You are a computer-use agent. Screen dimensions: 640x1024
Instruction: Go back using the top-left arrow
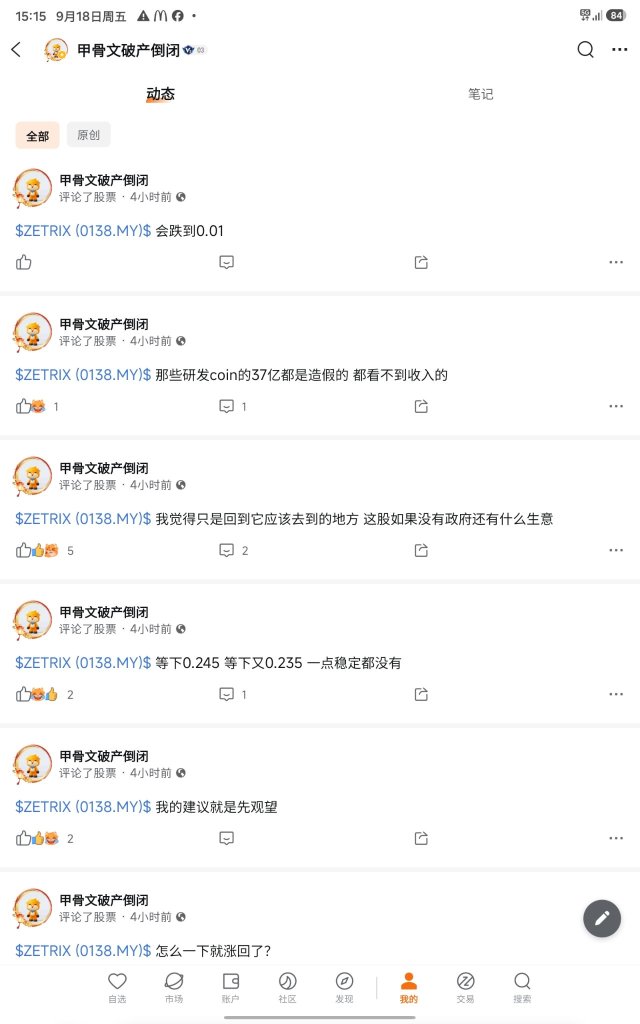16,50
